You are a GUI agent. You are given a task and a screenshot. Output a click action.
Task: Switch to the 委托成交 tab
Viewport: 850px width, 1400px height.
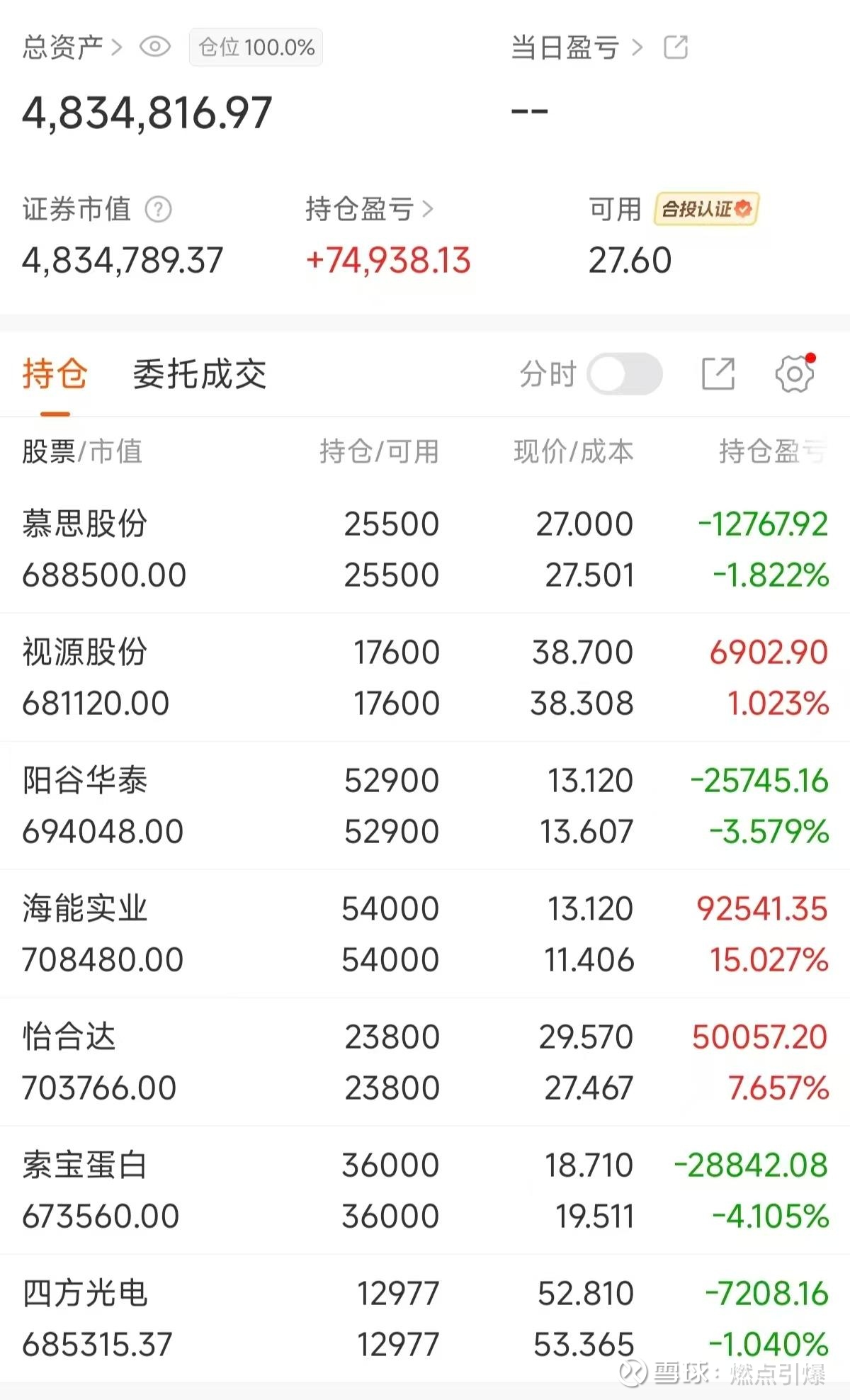coord(200,374)
